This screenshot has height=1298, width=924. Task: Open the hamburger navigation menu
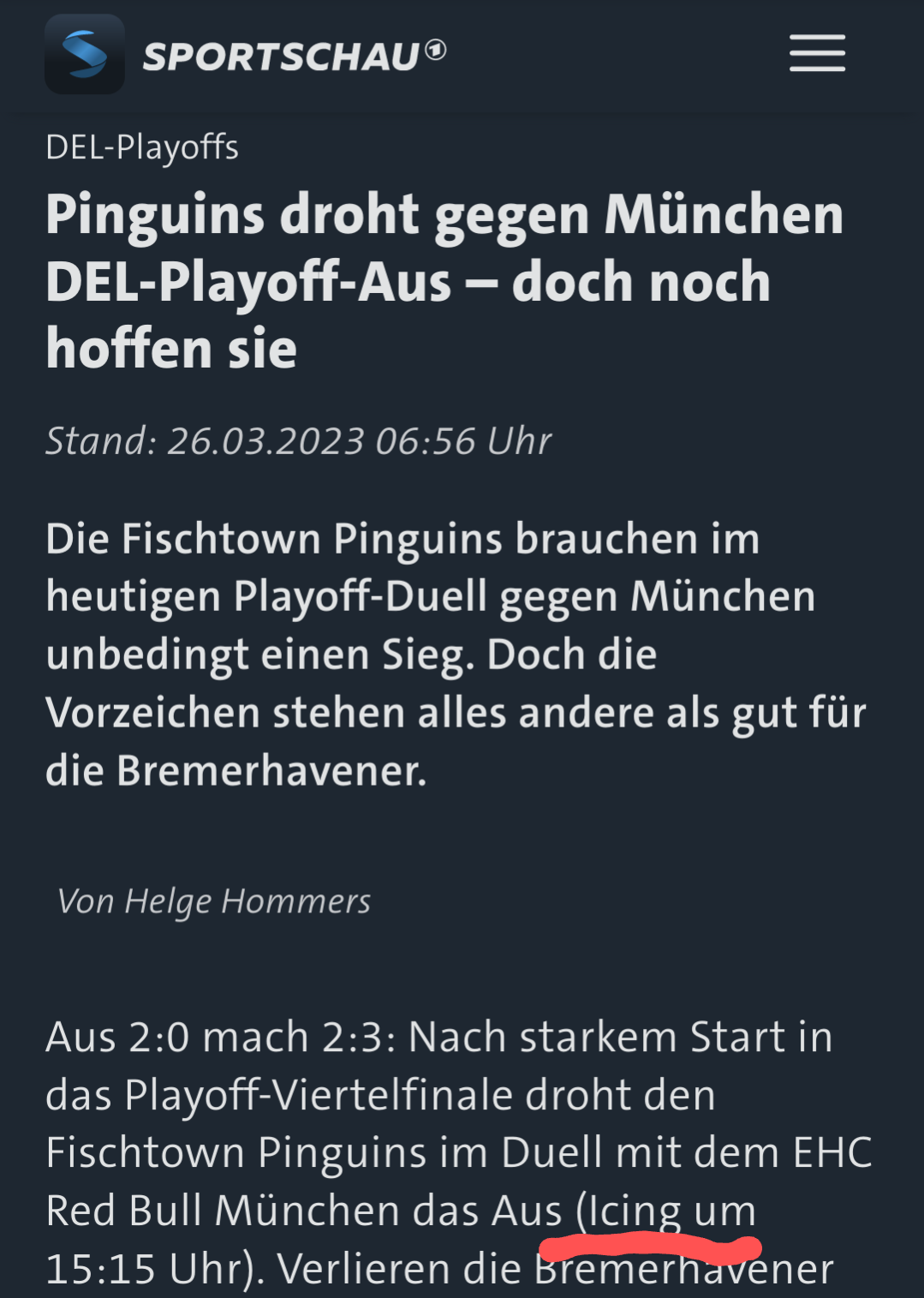pos(817,54)
